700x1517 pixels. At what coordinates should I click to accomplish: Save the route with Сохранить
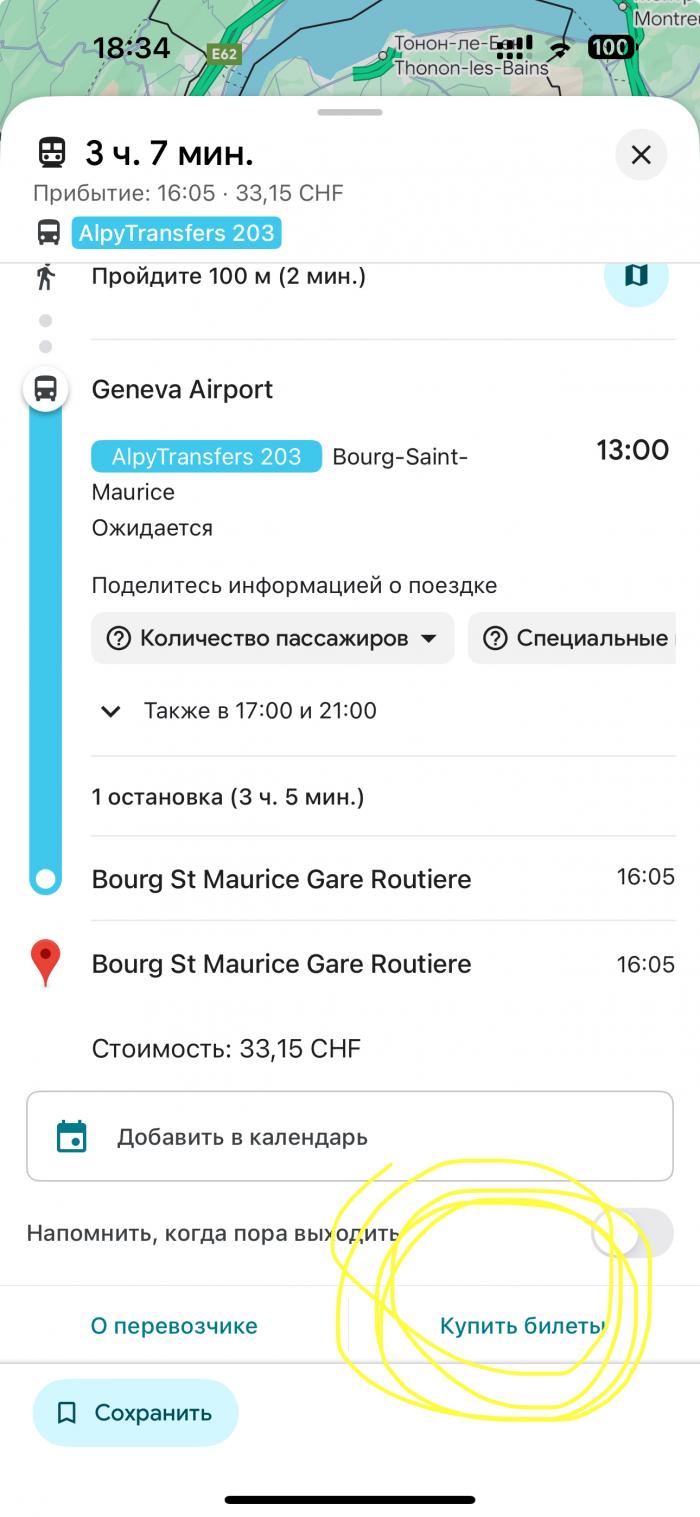(135, 1413)
